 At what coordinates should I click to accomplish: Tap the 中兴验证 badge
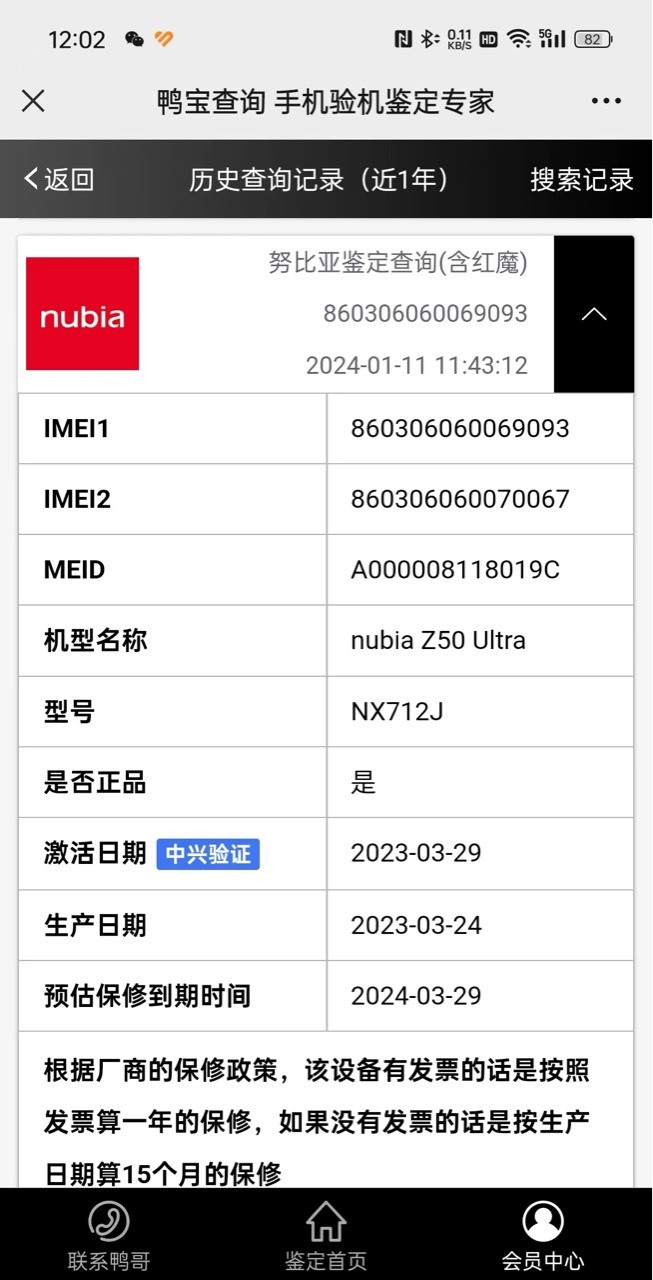coord(208,854)
